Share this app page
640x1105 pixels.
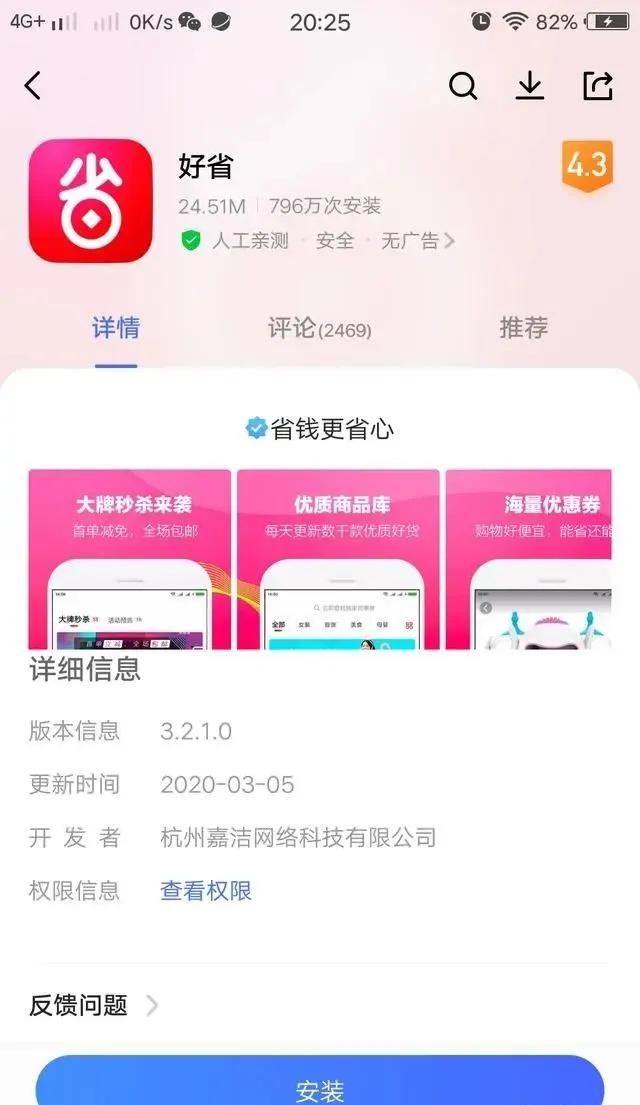click(x=598, y=87)
